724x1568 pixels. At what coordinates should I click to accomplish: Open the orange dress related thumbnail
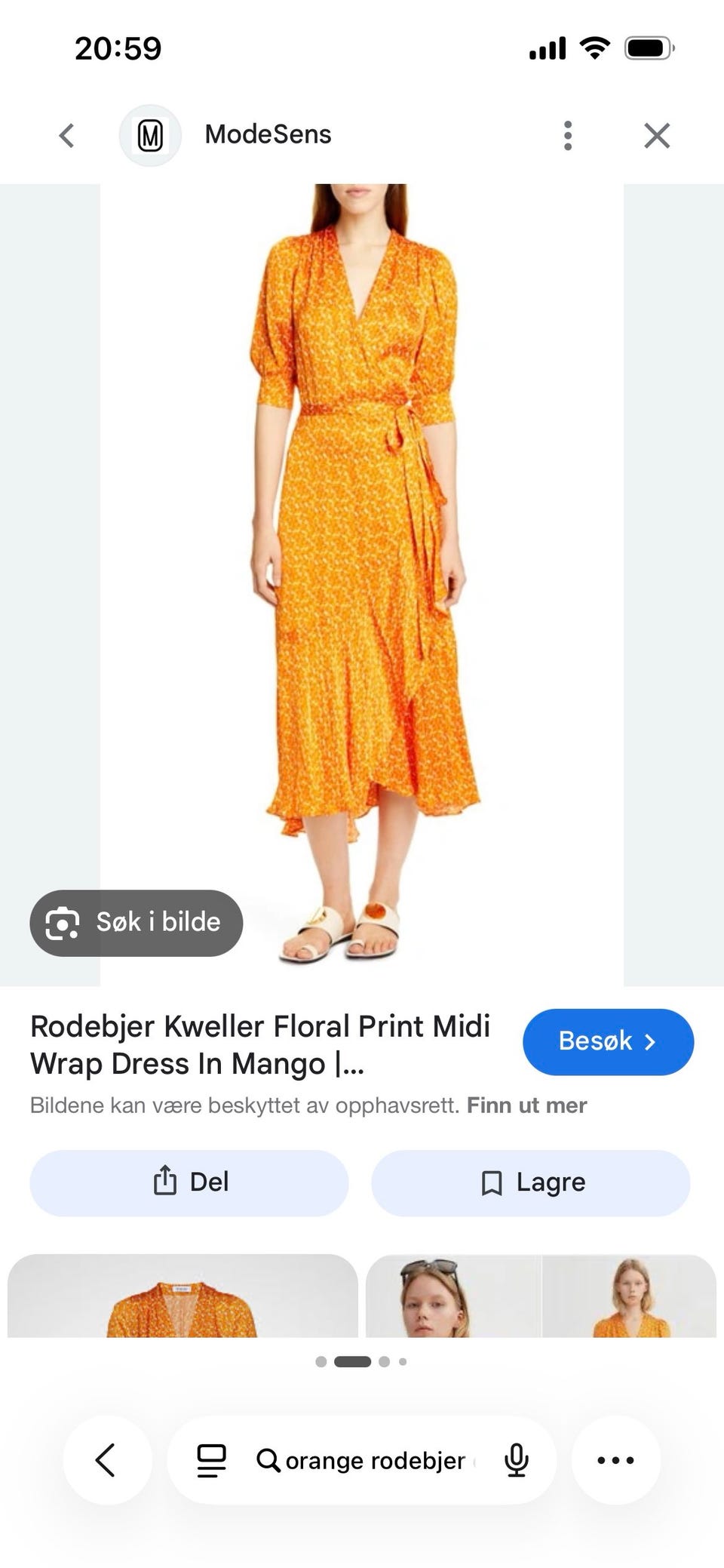[x=183, y=1296]
